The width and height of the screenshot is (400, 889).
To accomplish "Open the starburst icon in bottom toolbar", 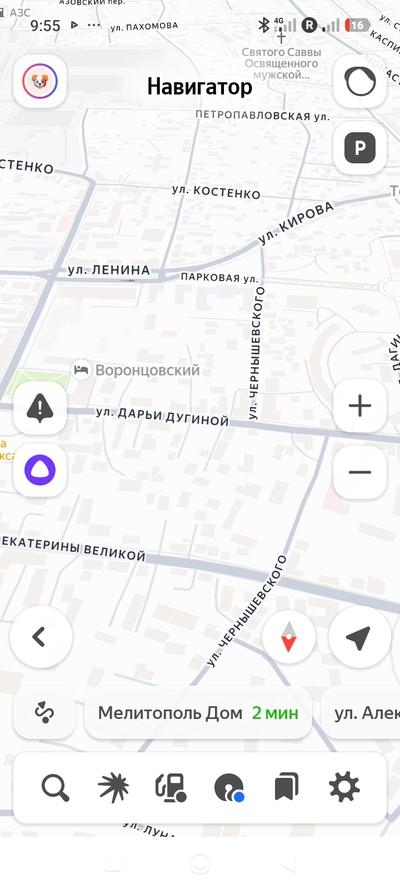I will [113, 788].
